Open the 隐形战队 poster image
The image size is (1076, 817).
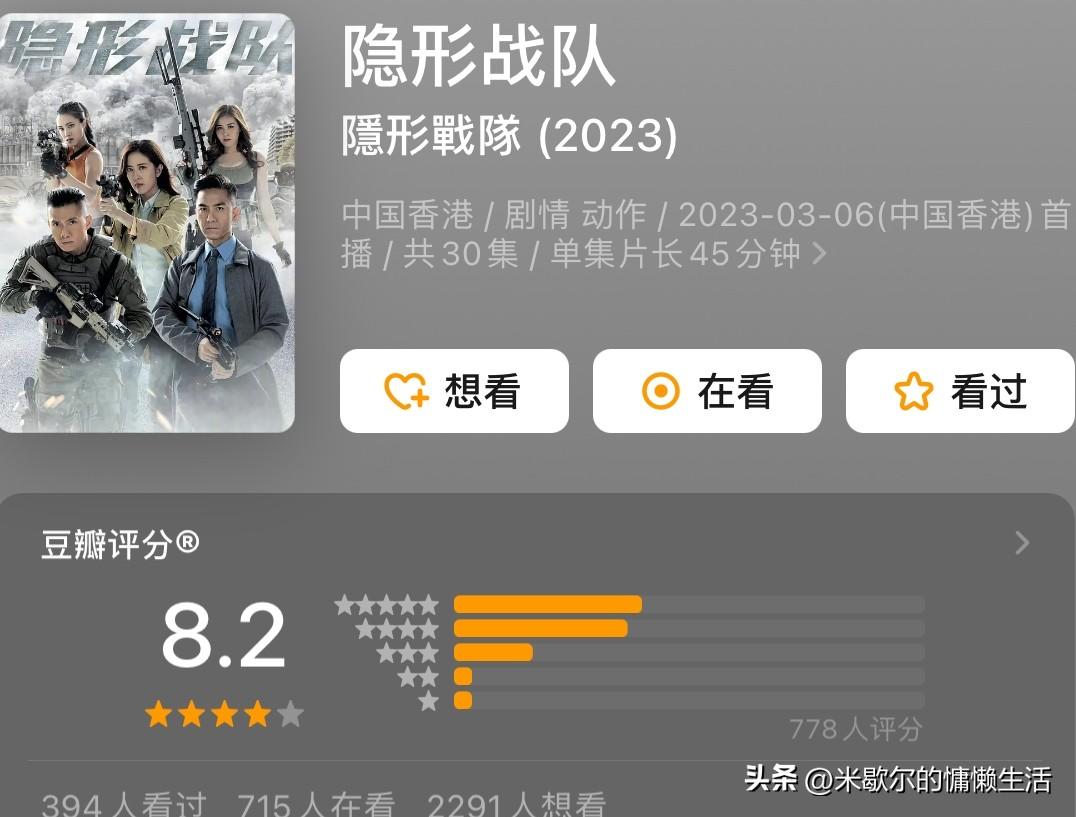point(146,222)
